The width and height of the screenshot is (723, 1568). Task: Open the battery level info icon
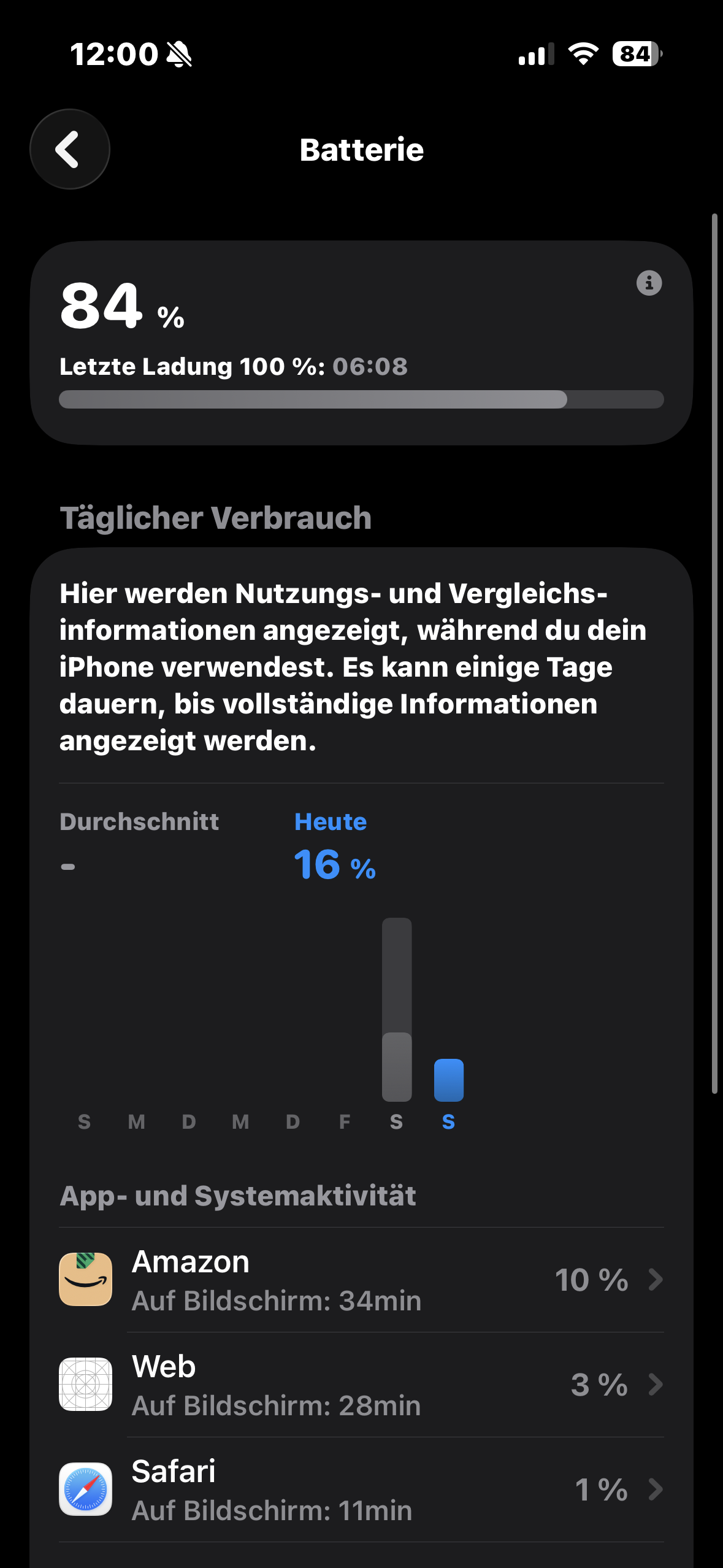tap(649, 283)
